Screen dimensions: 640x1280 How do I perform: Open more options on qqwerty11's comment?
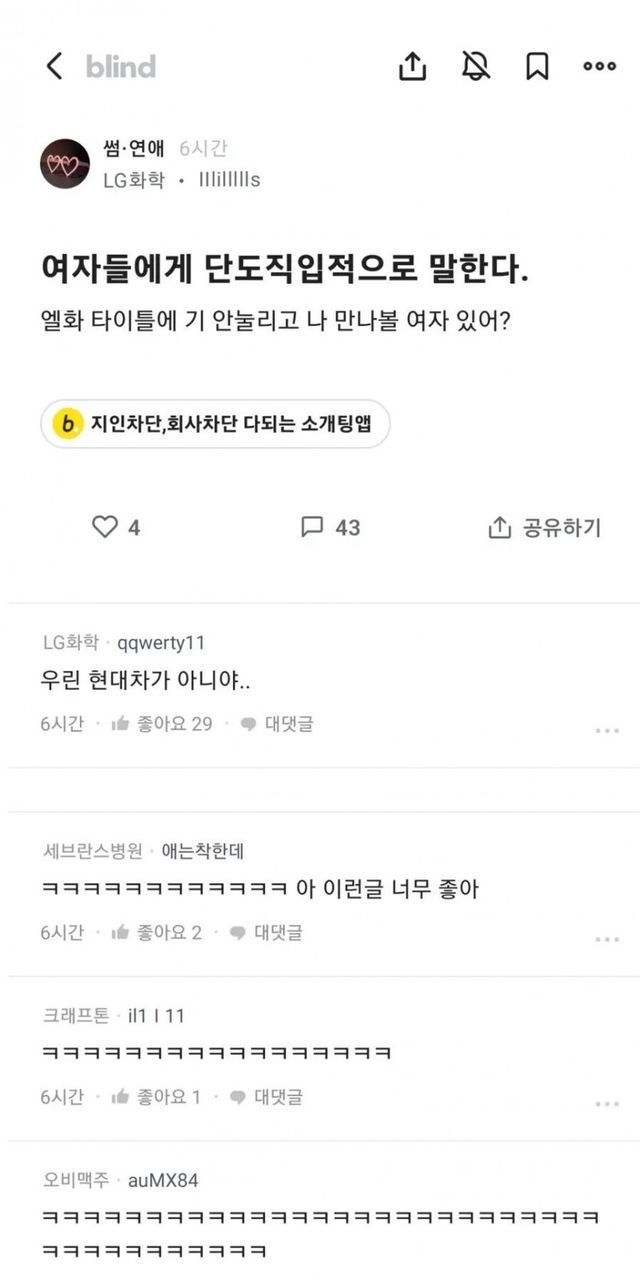click(x=607, y=731)
